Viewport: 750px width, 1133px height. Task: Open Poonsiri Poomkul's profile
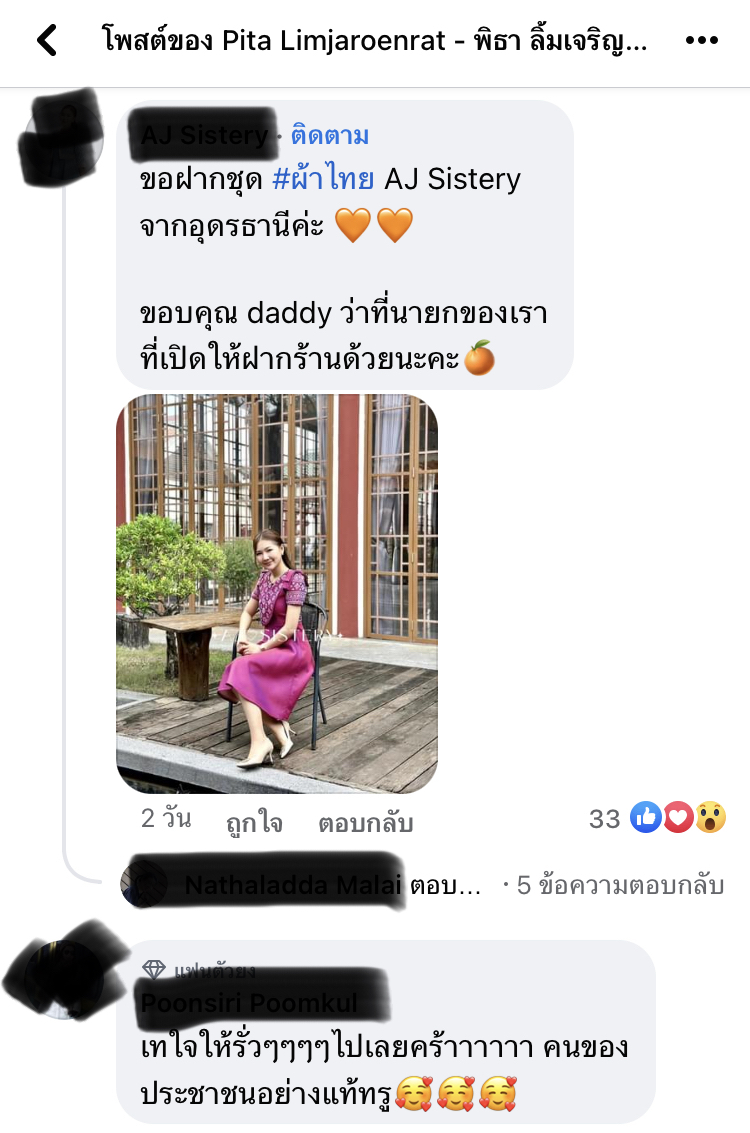click(249, 1003)
